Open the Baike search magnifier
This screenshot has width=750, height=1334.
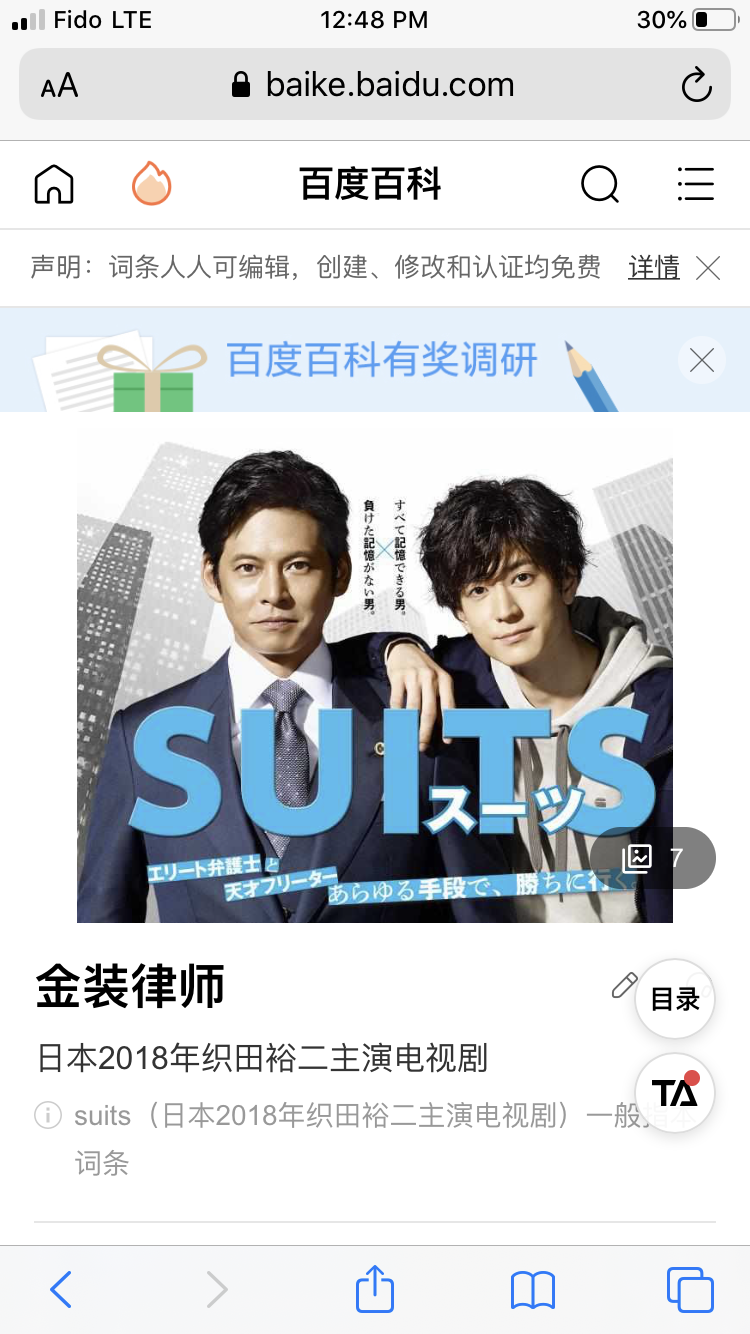[600, 184]
